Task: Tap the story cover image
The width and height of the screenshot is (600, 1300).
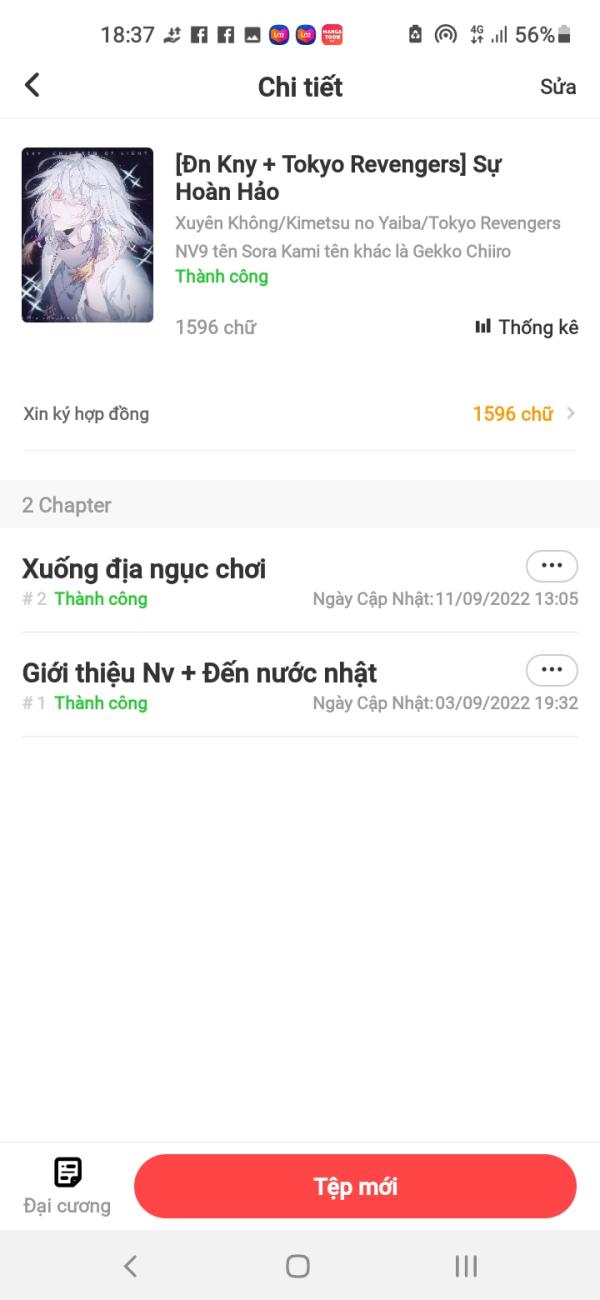Action: click(x=87, y=235)
